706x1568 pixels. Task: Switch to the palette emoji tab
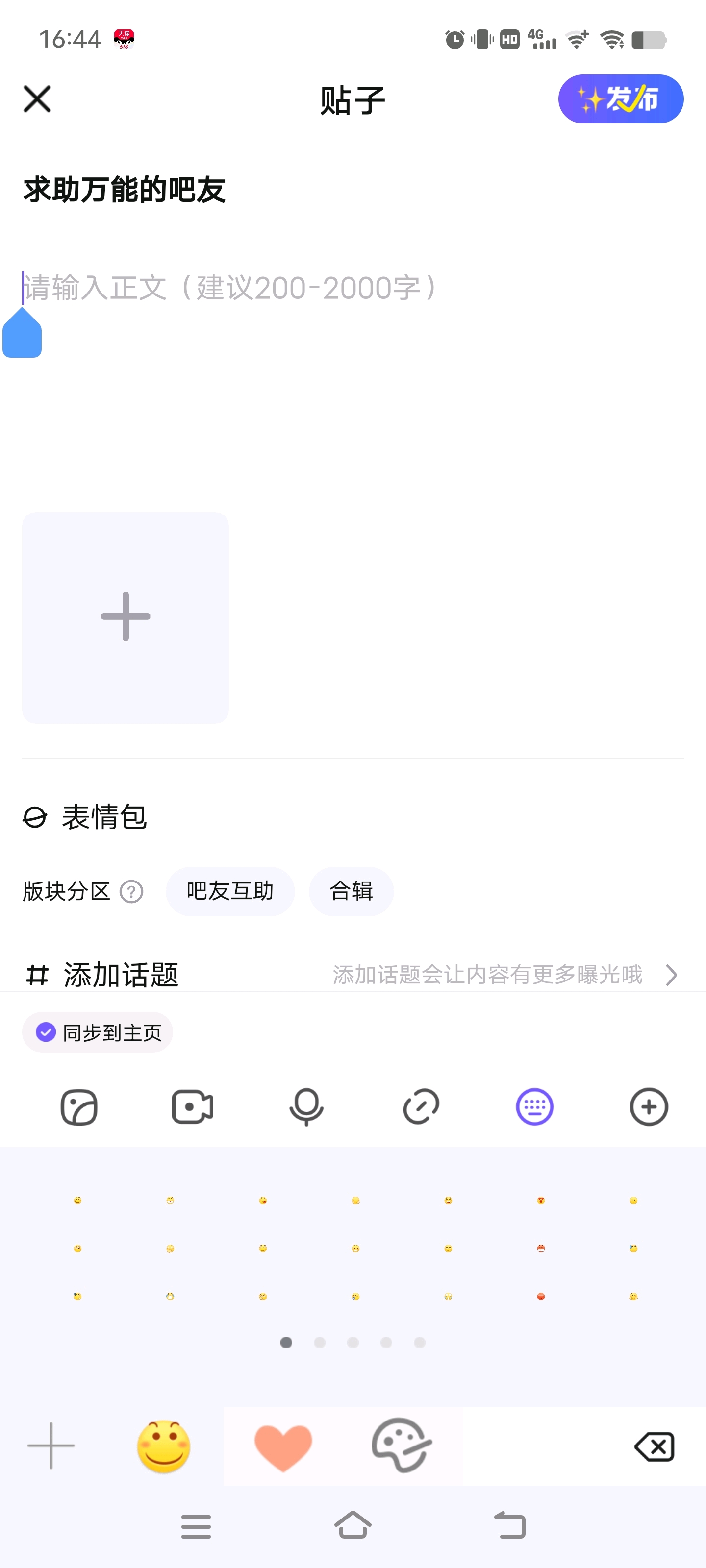tap(402, 1445)
